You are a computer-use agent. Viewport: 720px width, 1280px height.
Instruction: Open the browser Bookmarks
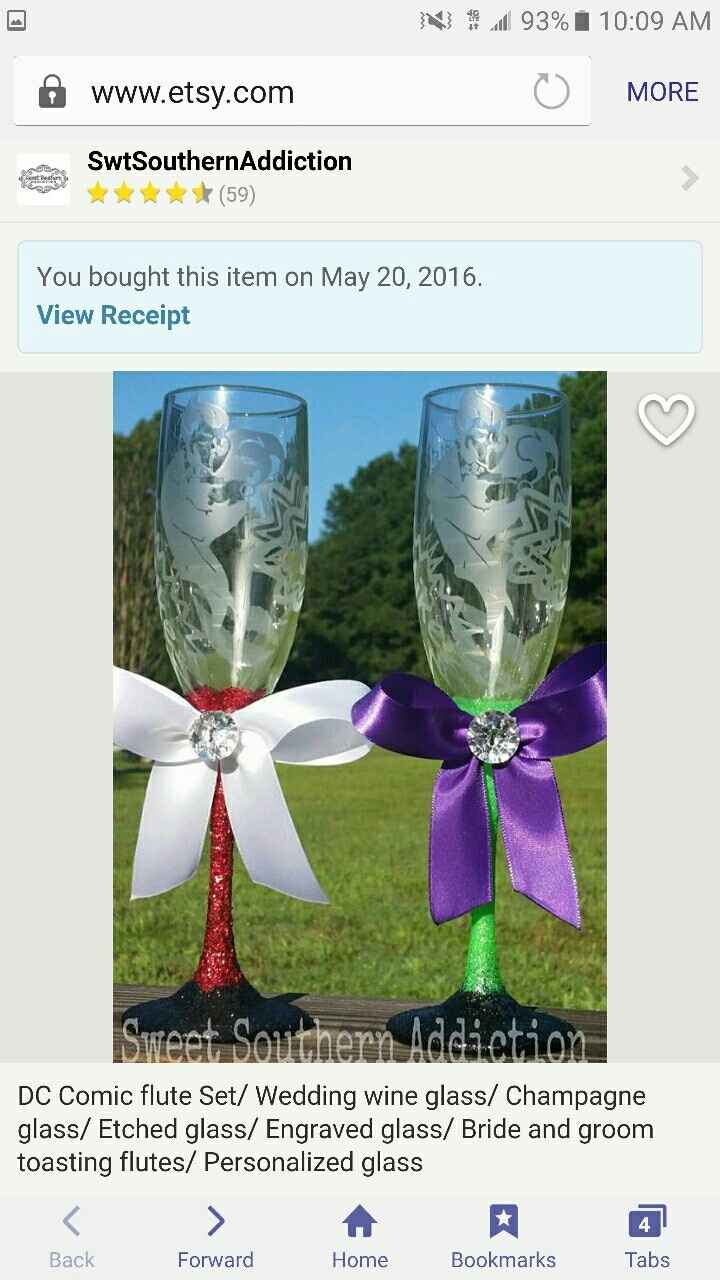pyautogui.click(x=503, y=1236)
